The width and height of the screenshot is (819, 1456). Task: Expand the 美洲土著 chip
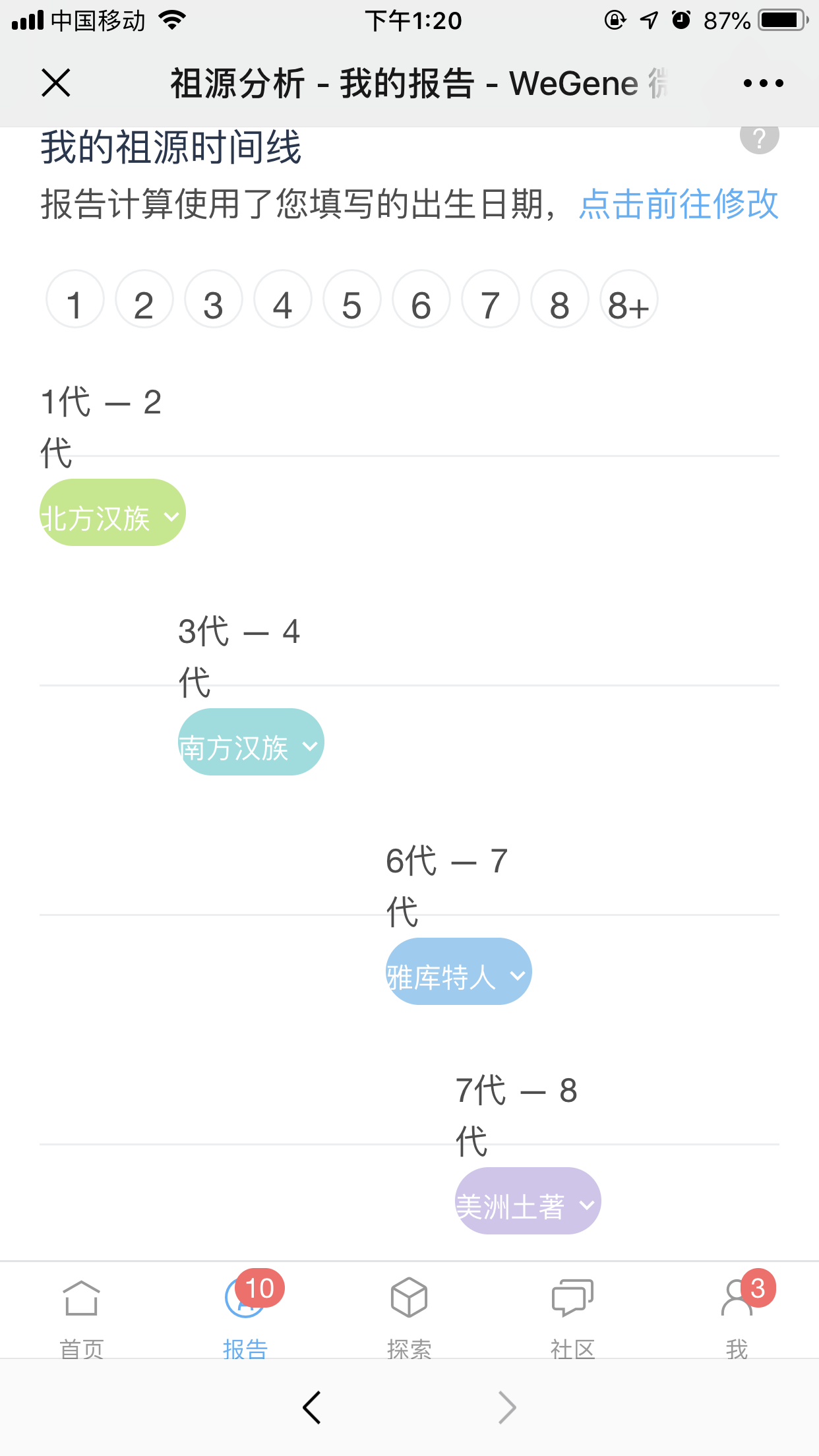(x=528, y=1201)
